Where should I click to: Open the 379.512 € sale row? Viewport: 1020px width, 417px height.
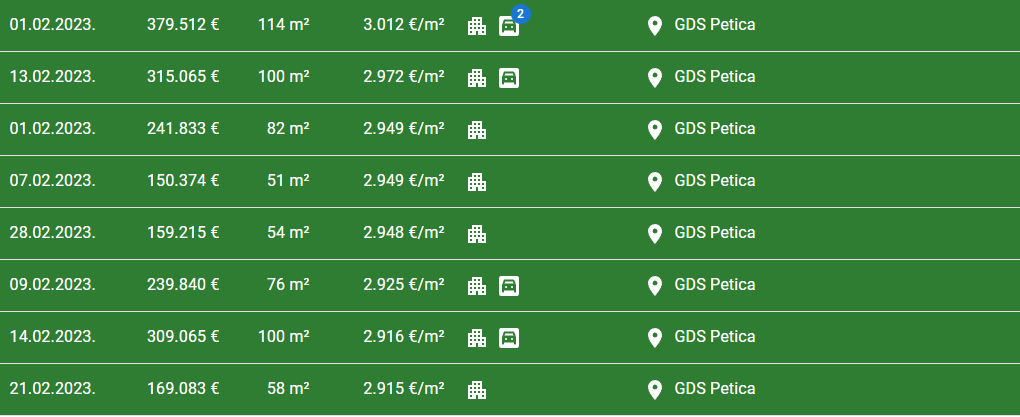click(x=183, y=25)
